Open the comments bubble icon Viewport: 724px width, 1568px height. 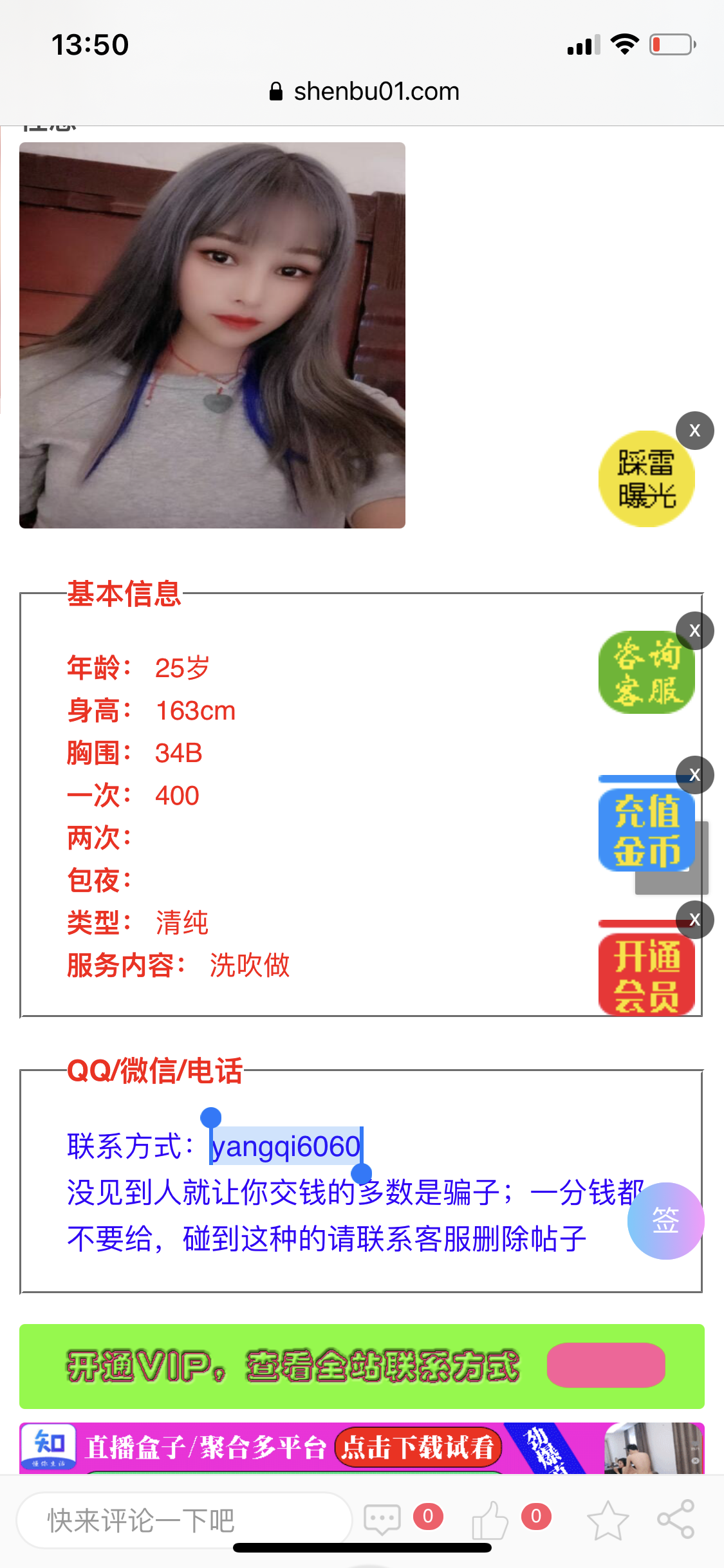point(382,1519)
